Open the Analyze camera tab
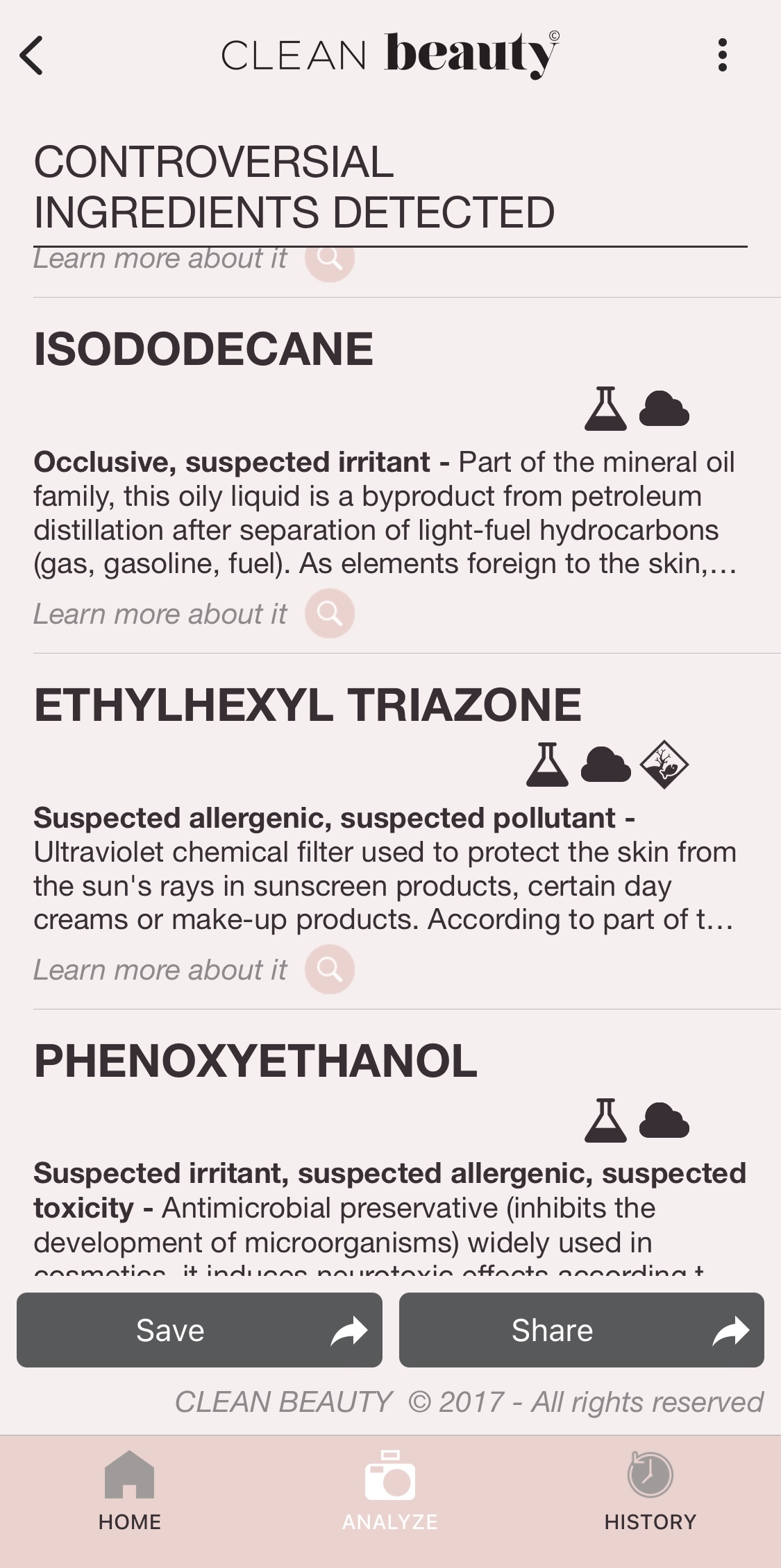 (x=390, y=1490)
